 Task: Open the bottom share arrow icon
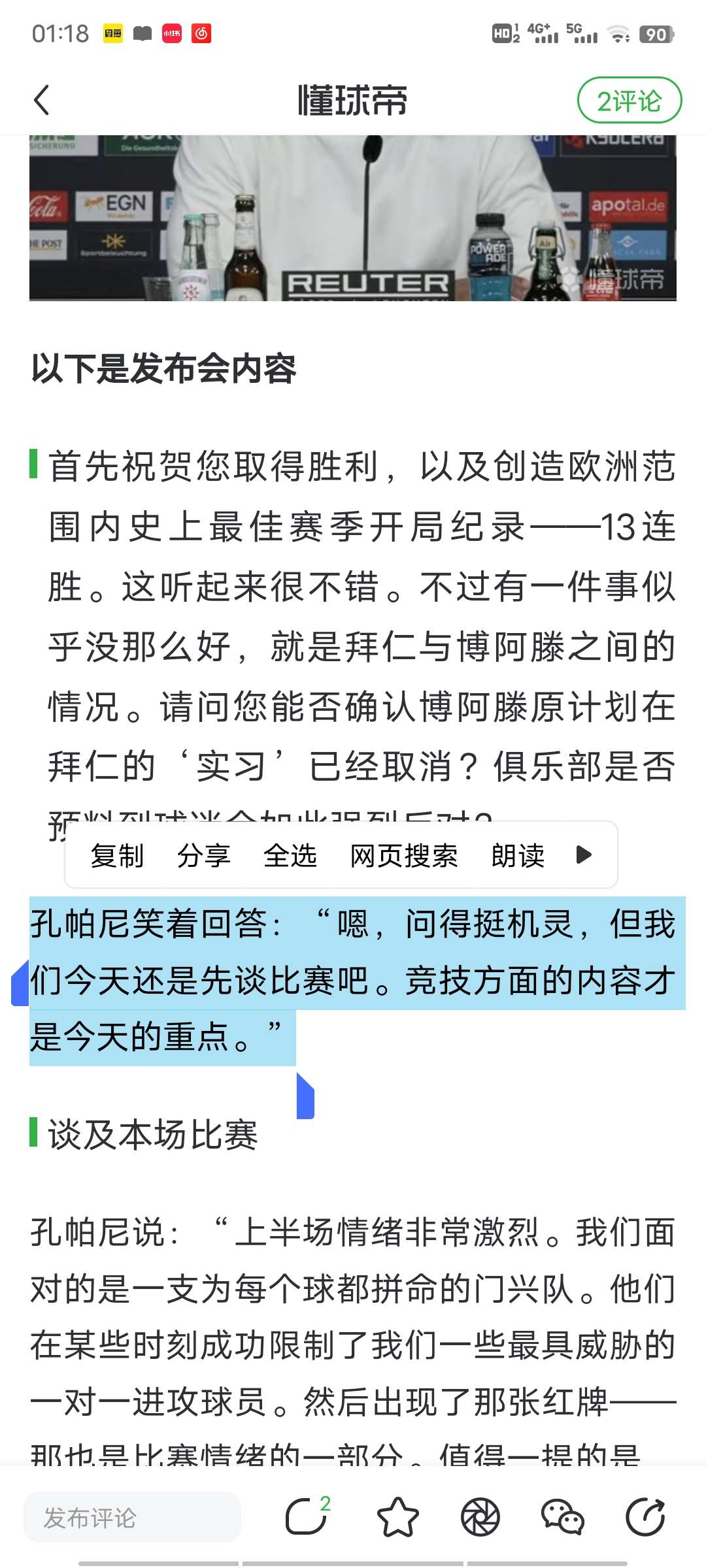click(x=645, y=1516)
